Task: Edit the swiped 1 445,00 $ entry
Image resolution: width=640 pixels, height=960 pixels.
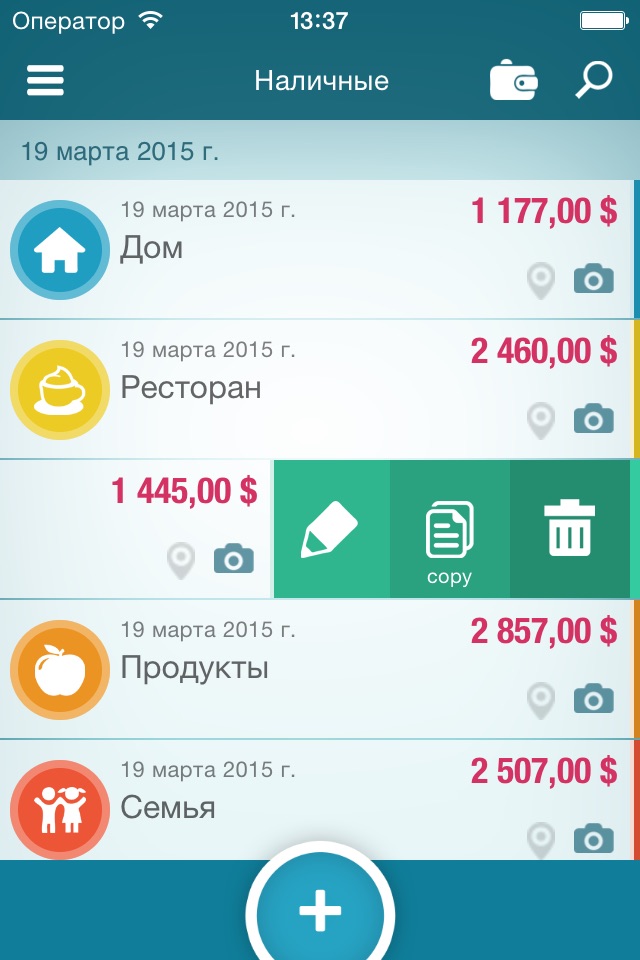Action: point(330,529)
